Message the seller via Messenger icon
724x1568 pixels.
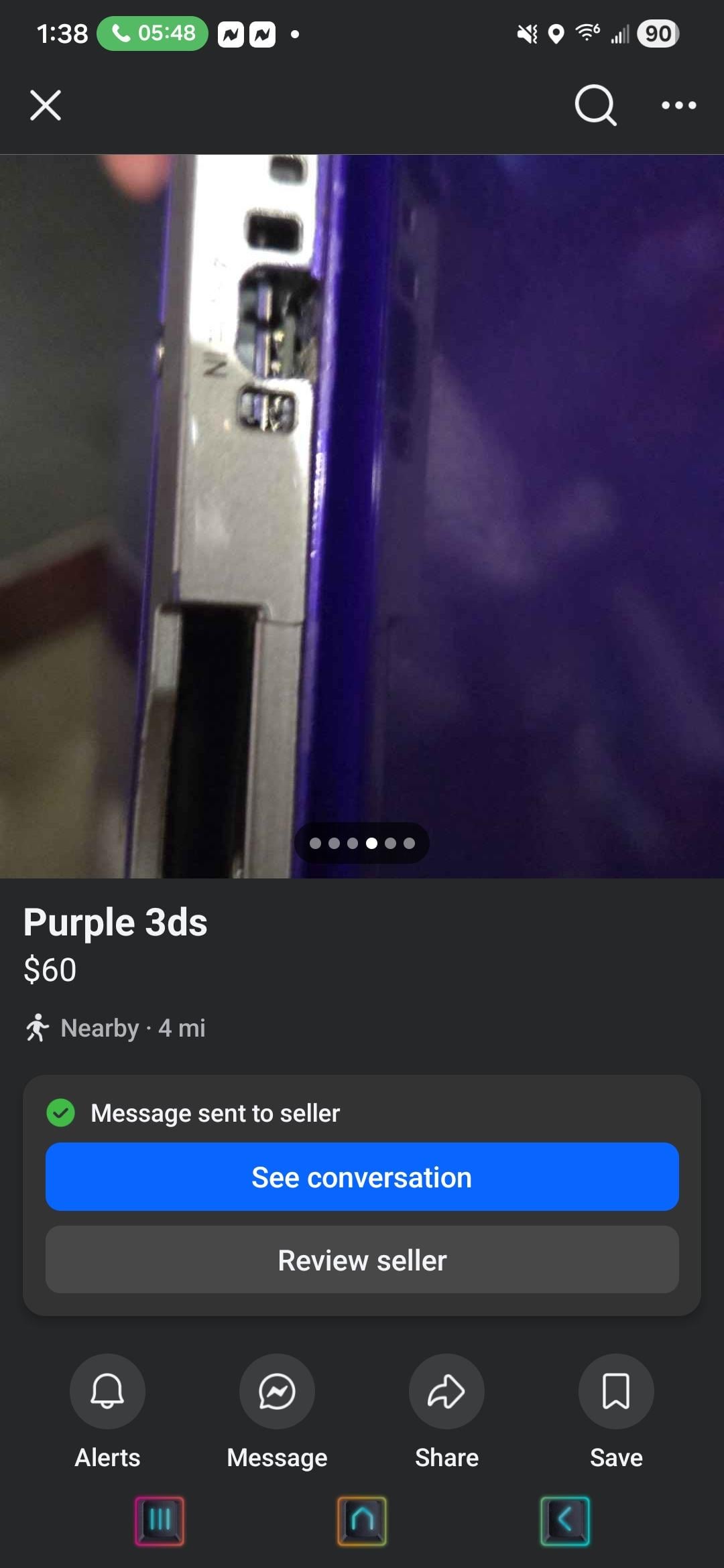[277, 1391]
